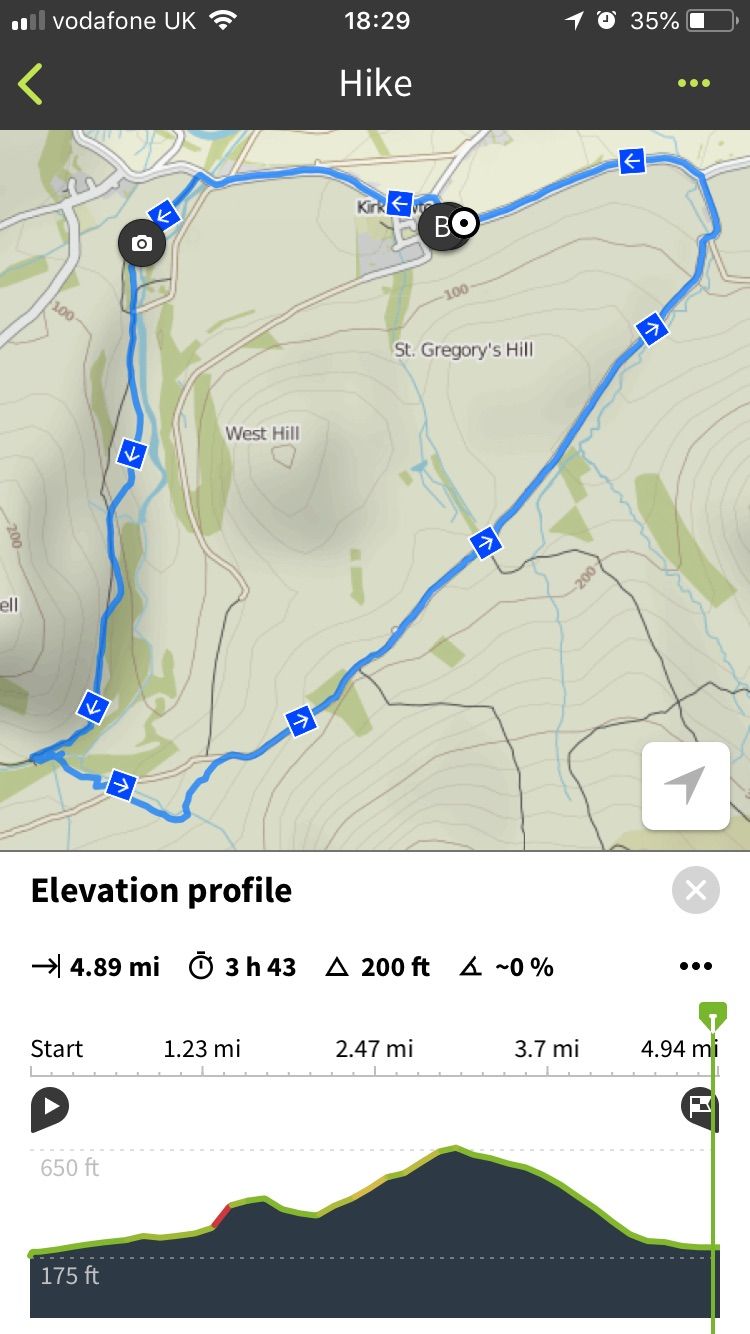Screen dimensions: 750x1334
Task: Close the Elevation profile panel
Action: tap(696, 890)
